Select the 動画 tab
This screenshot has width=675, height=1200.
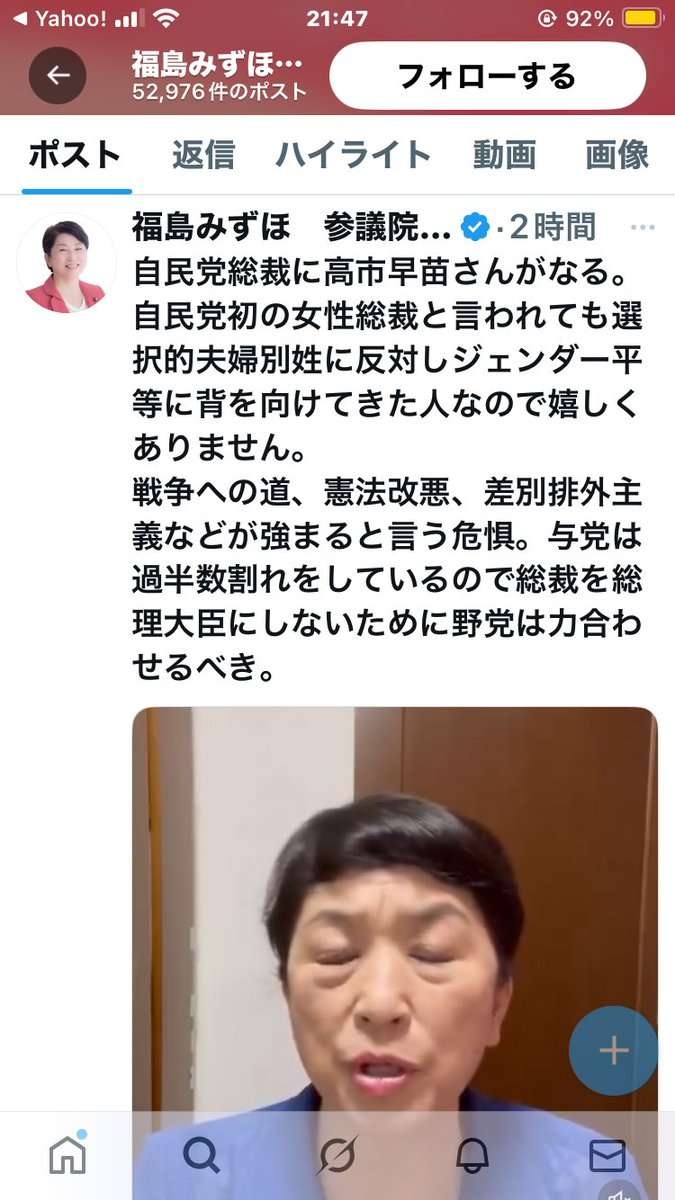(x=504, y=155)
